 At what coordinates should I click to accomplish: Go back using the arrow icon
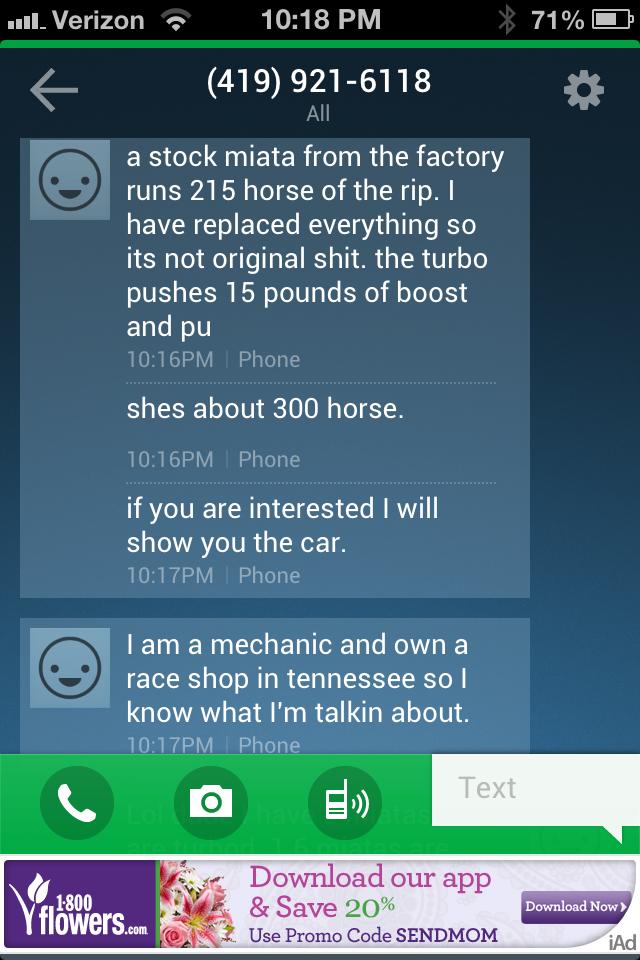coord(54,91)
